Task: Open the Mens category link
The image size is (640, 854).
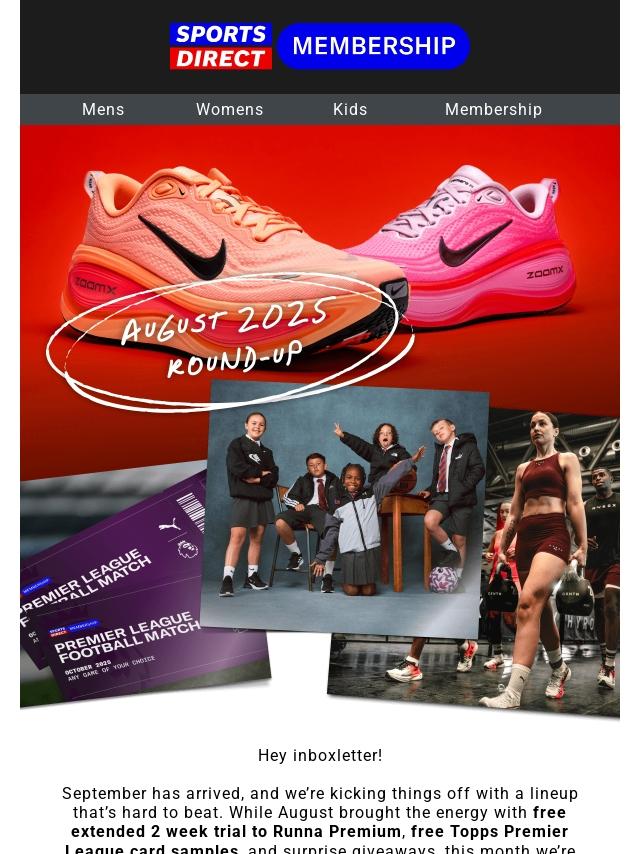Action: 103,110
